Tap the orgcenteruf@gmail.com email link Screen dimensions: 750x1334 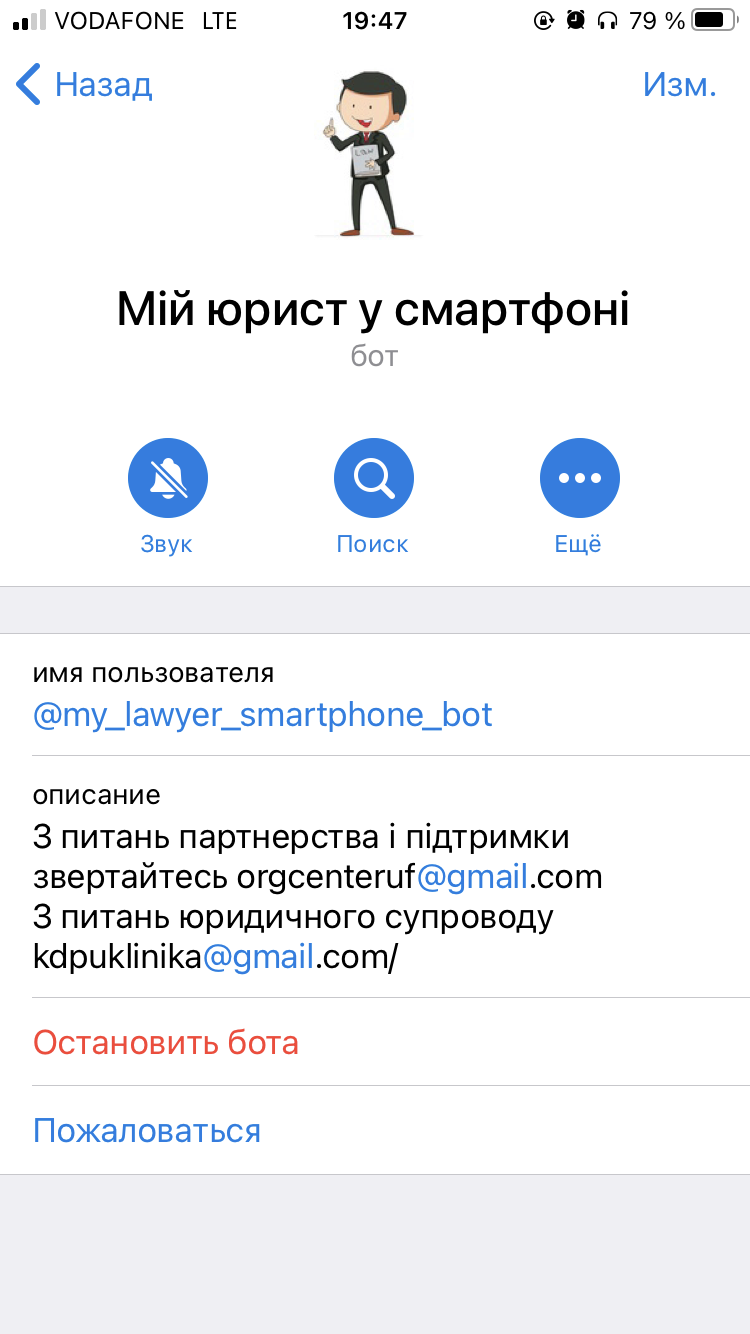click(x=472, y=877)
